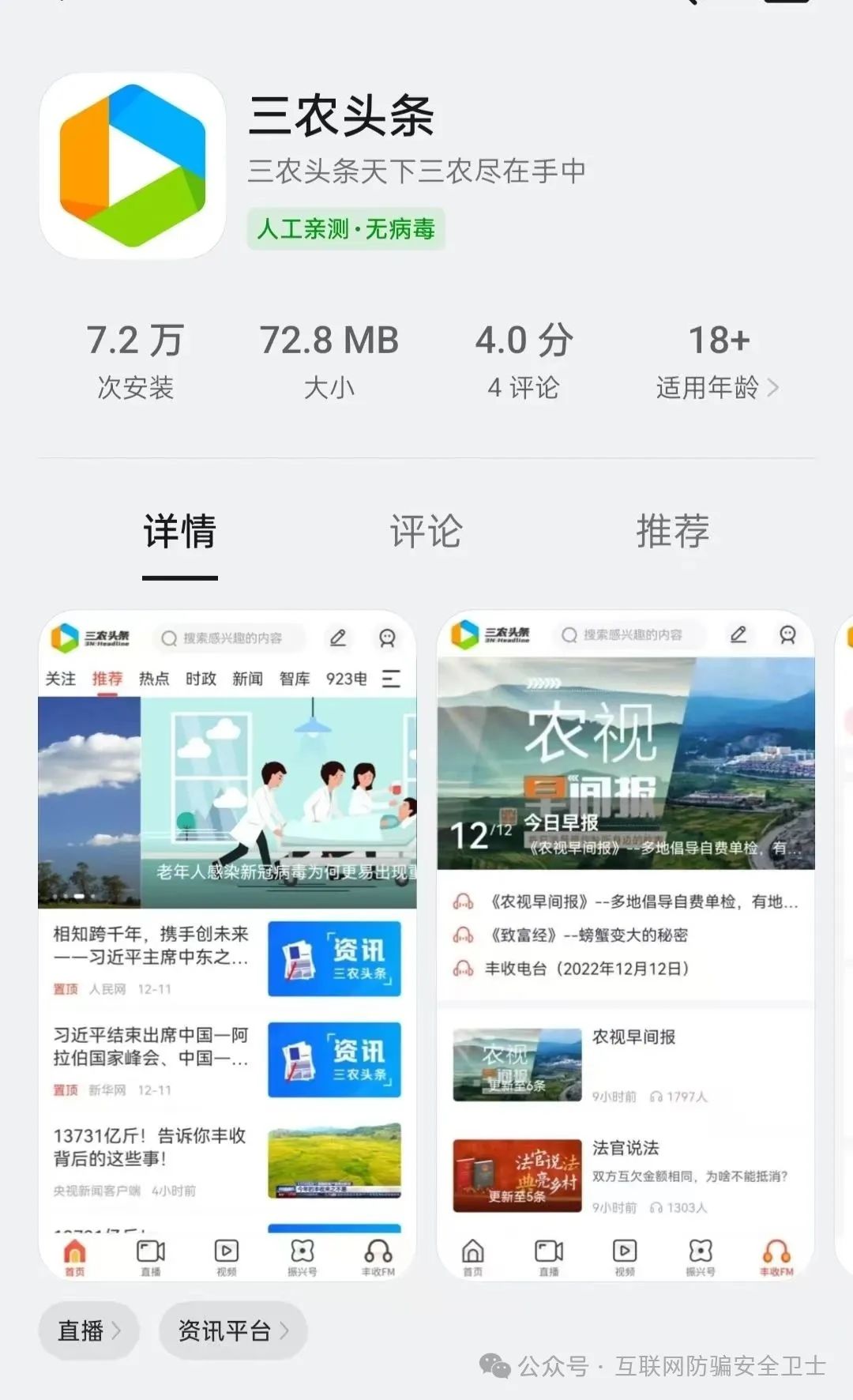Switch to the 评论 tab

(426, 531)
